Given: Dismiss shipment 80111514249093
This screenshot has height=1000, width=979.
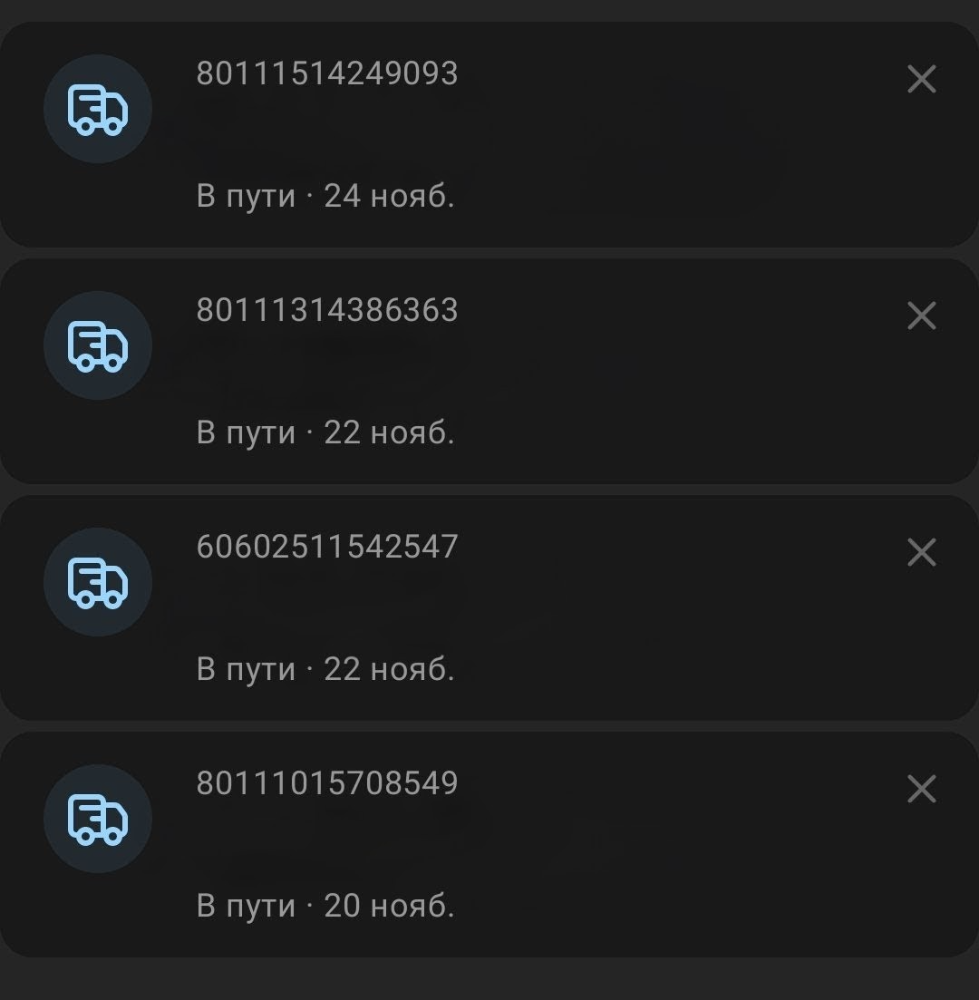Looking at the screenshot, I should [x=921, y=80].
